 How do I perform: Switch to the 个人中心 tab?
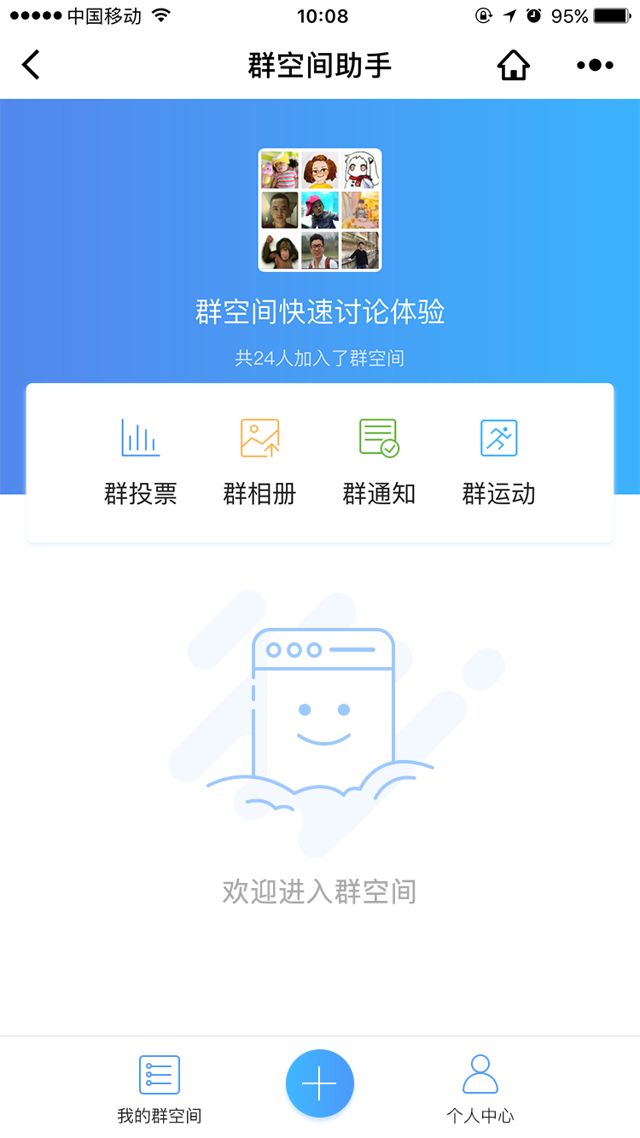click(x=480, y=1088)
